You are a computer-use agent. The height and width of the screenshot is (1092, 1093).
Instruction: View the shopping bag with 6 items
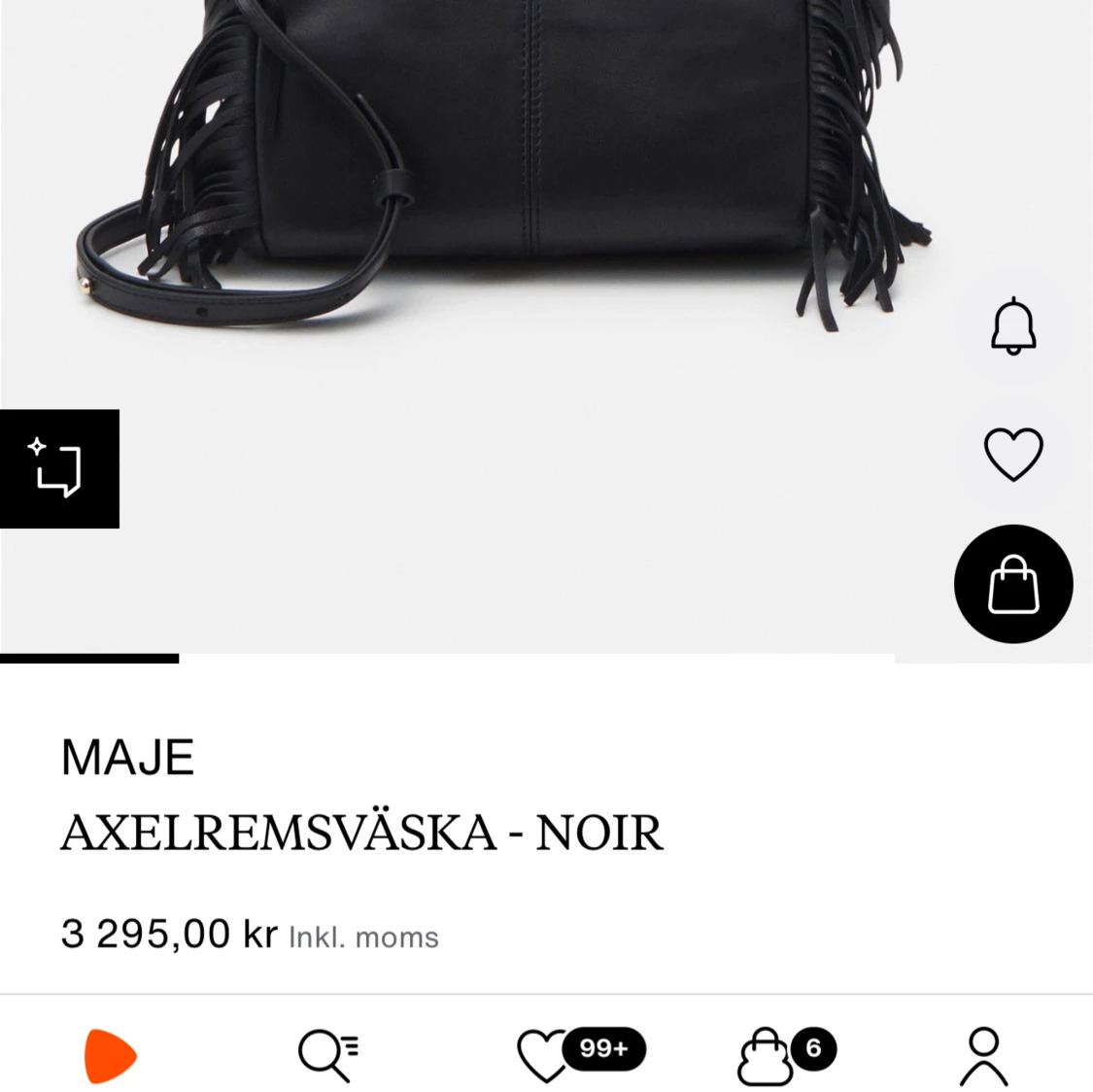[x=768, y=1055]
